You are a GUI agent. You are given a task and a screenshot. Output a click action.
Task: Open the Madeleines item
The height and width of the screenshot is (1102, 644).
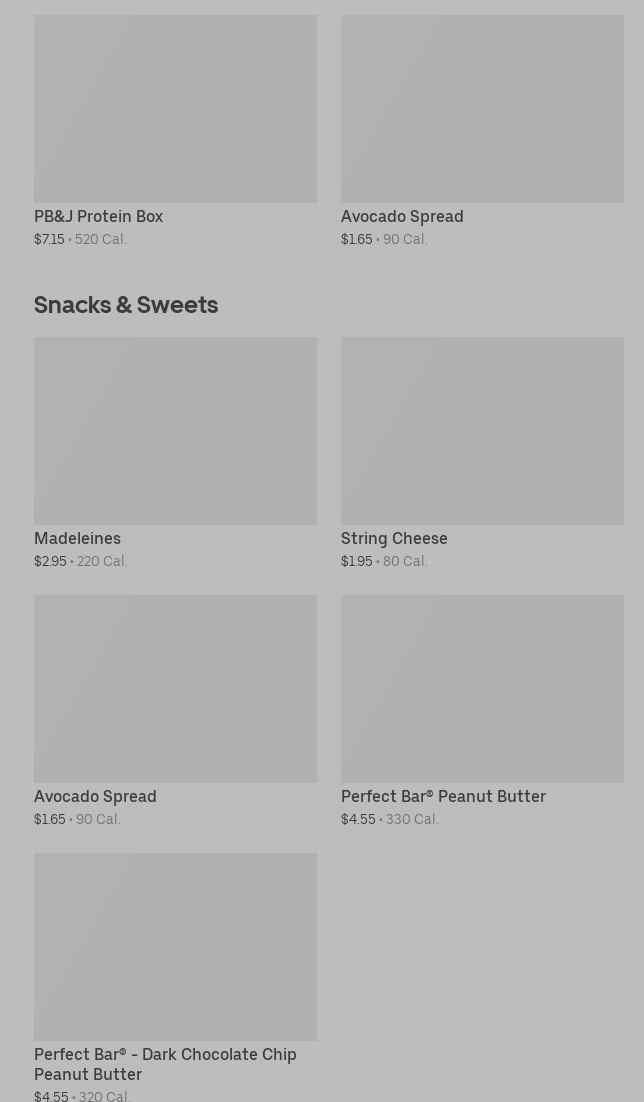[x=175, y=453]
